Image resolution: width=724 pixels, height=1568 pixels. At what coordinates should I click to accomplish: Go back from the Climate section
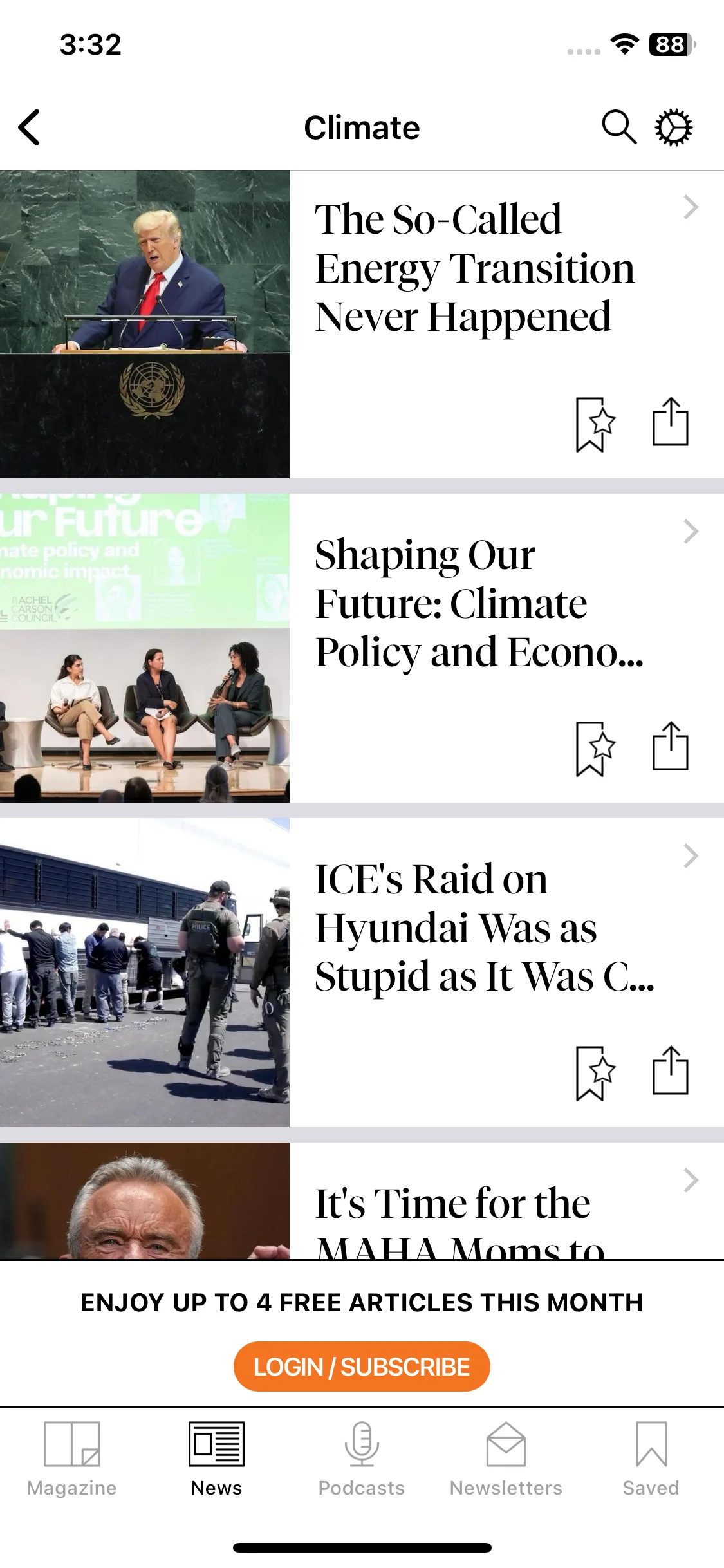pos(30,127)
